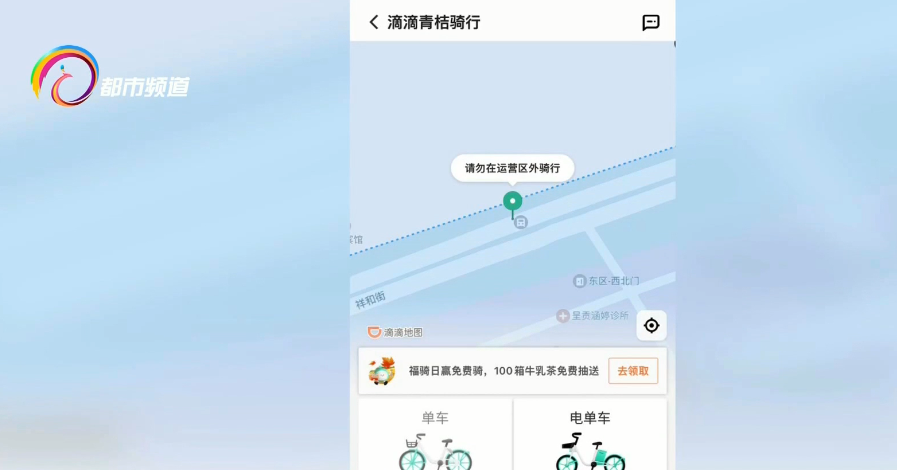
Task: Go back from 滴滴青桔骑行
Action: [x=374, y=22]
